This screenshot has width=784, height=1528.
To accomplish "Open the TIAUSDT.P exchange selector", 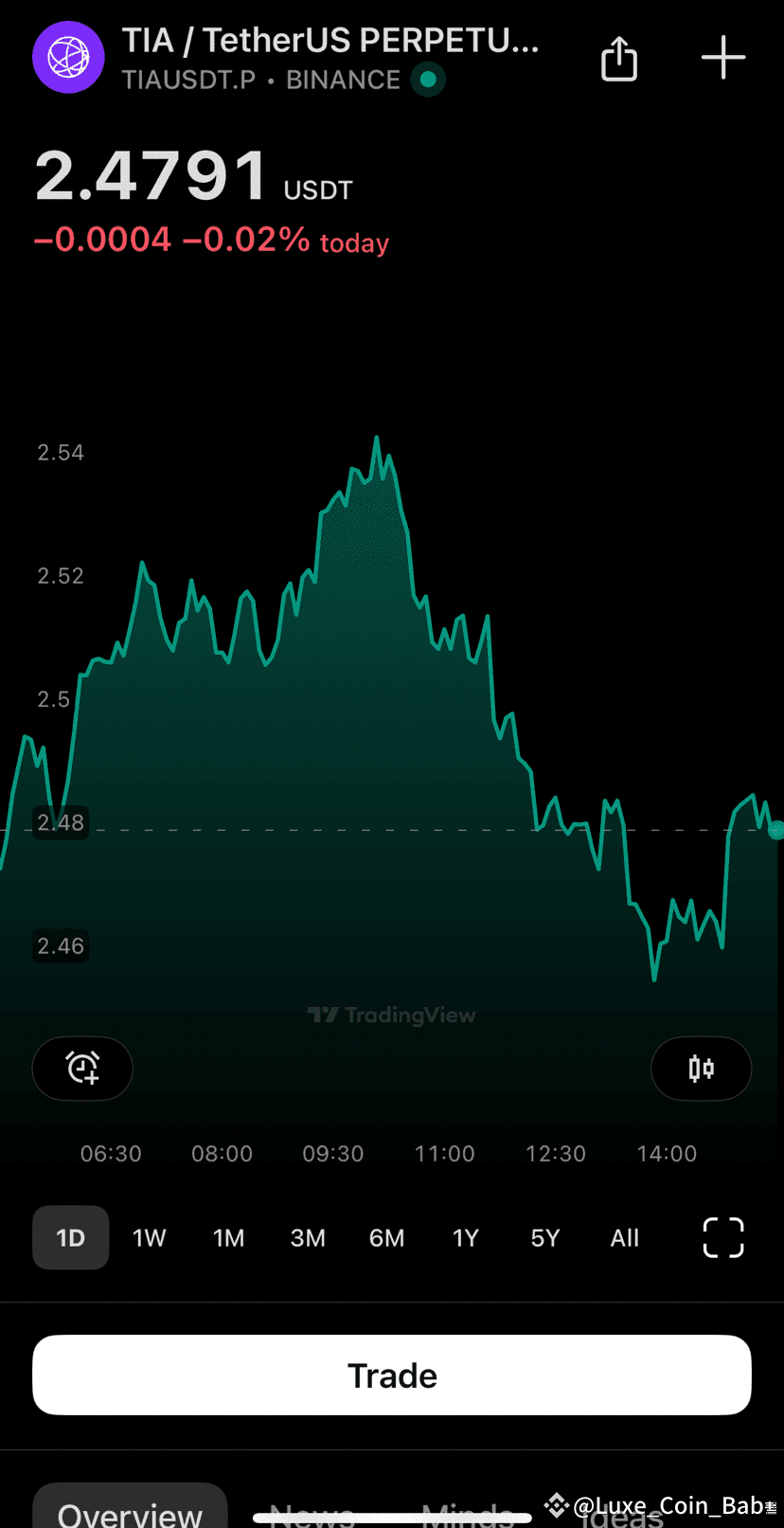I will point(189,80).
